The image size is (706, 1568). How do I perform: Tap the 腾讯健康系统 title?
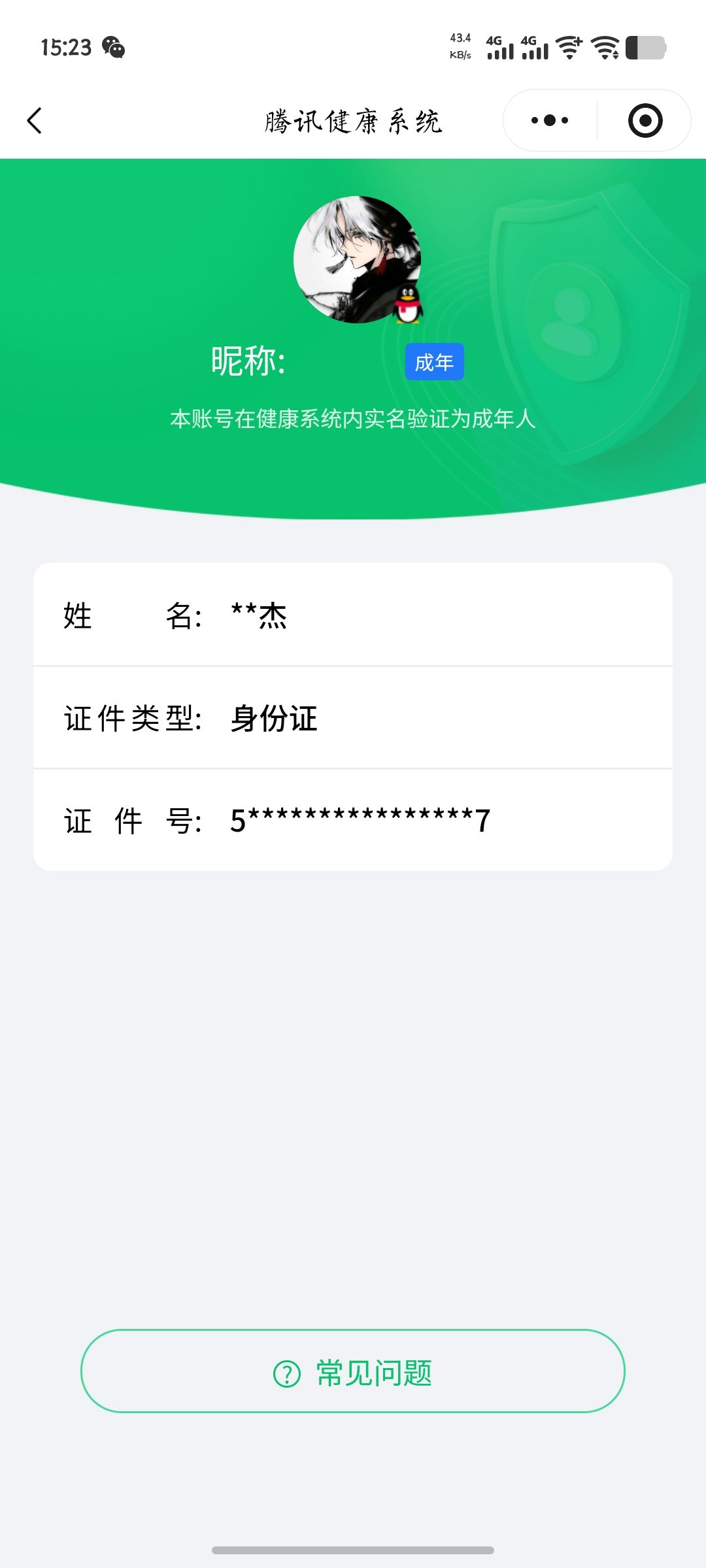tap(353, 120)
